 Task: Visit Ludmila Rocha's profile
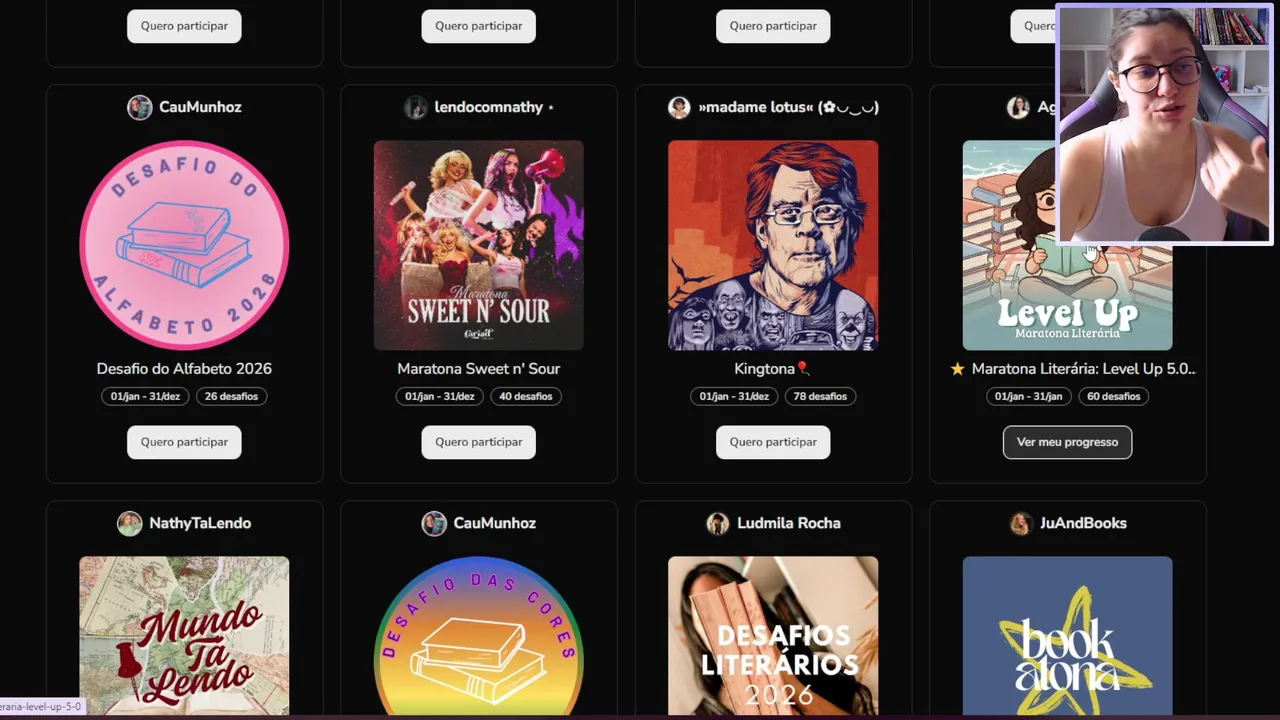788,523
